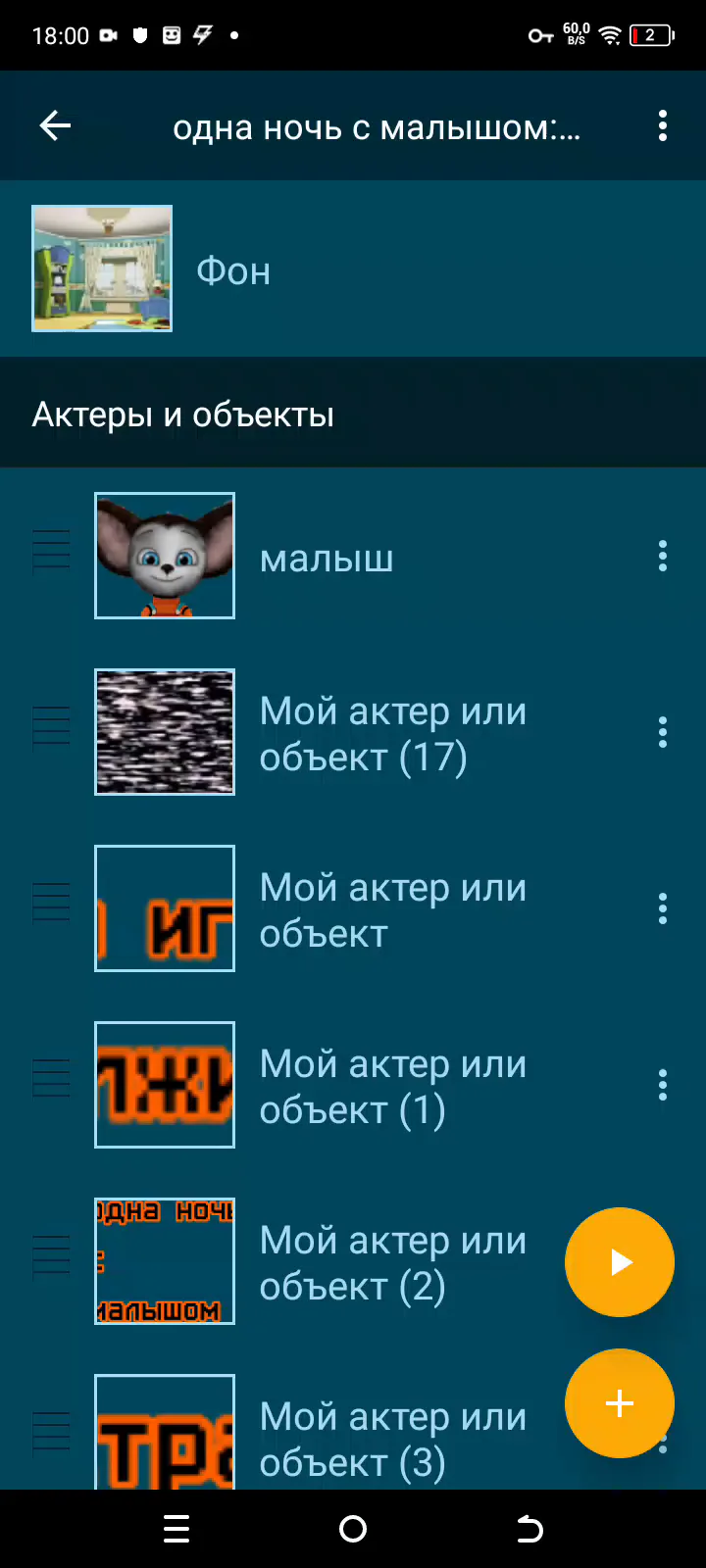The width and height of the screenshot is (706, 1568).
Task: Tap the system home button
Action: coord(353,1529)
